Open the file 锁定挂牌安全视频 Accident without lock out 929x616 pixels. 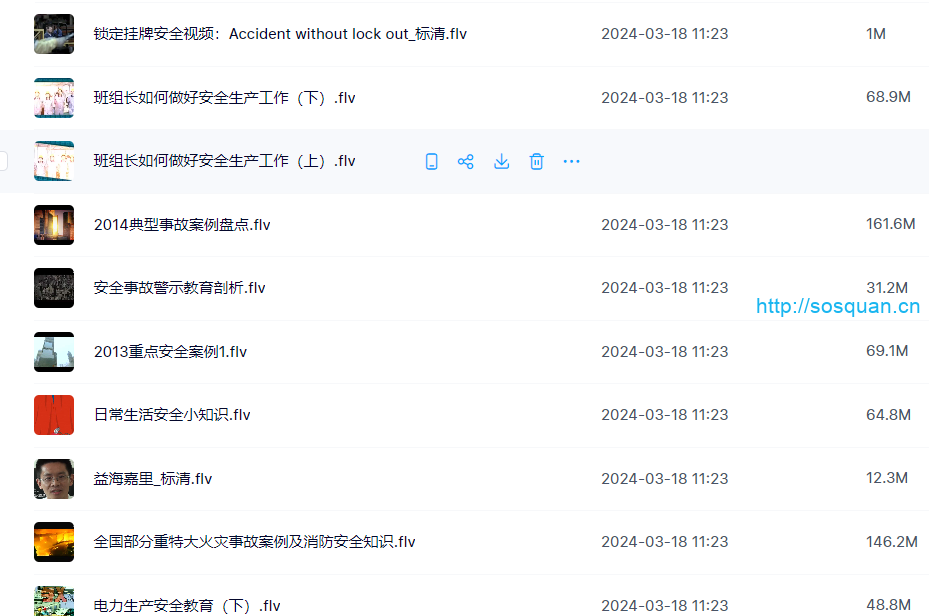point(280,34)
